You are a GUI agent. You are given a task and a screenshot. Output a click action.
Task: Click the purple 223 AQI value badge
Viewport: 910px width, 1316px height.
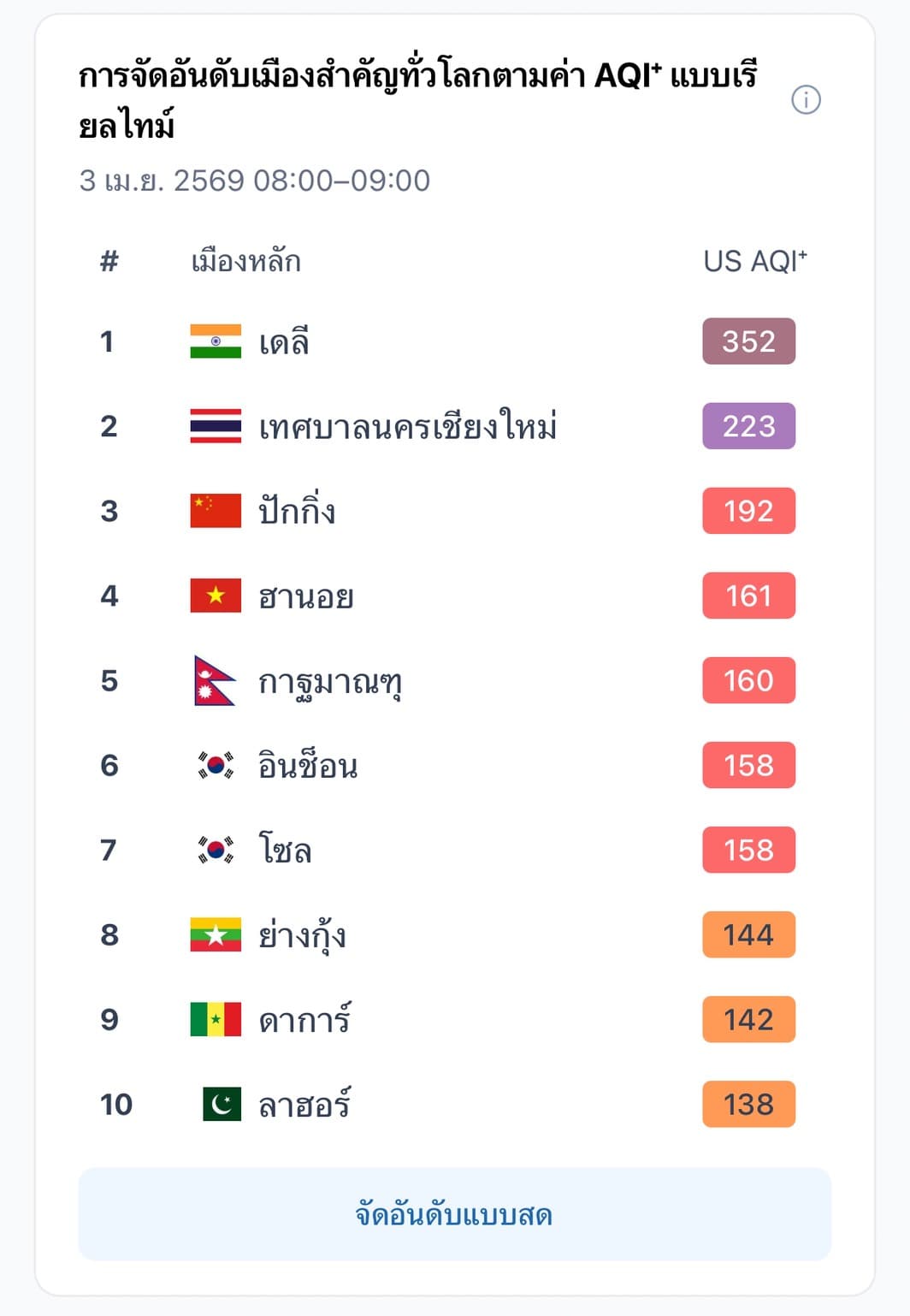coord(748,425)
